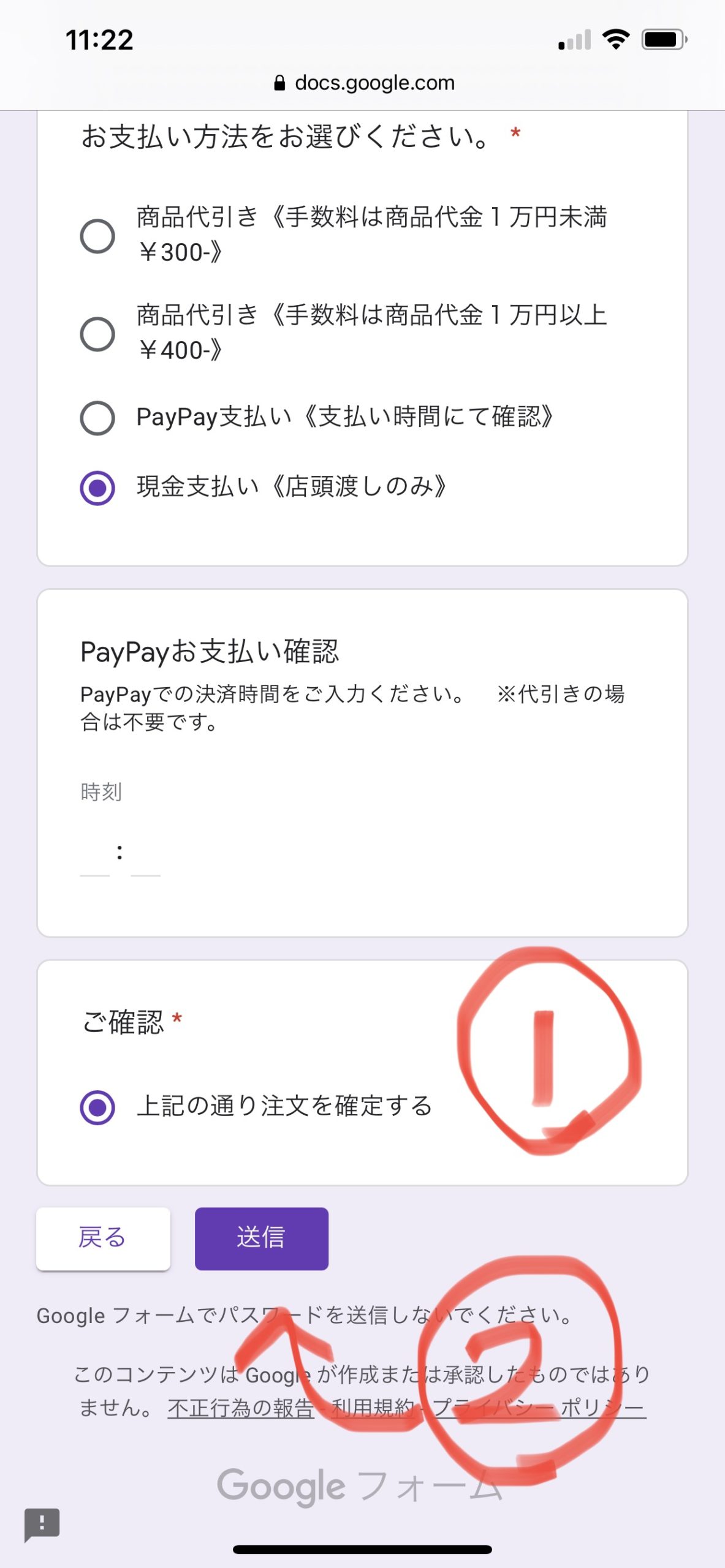
Task: Tap the docs.google.com address bar
Action: point(364,83)
